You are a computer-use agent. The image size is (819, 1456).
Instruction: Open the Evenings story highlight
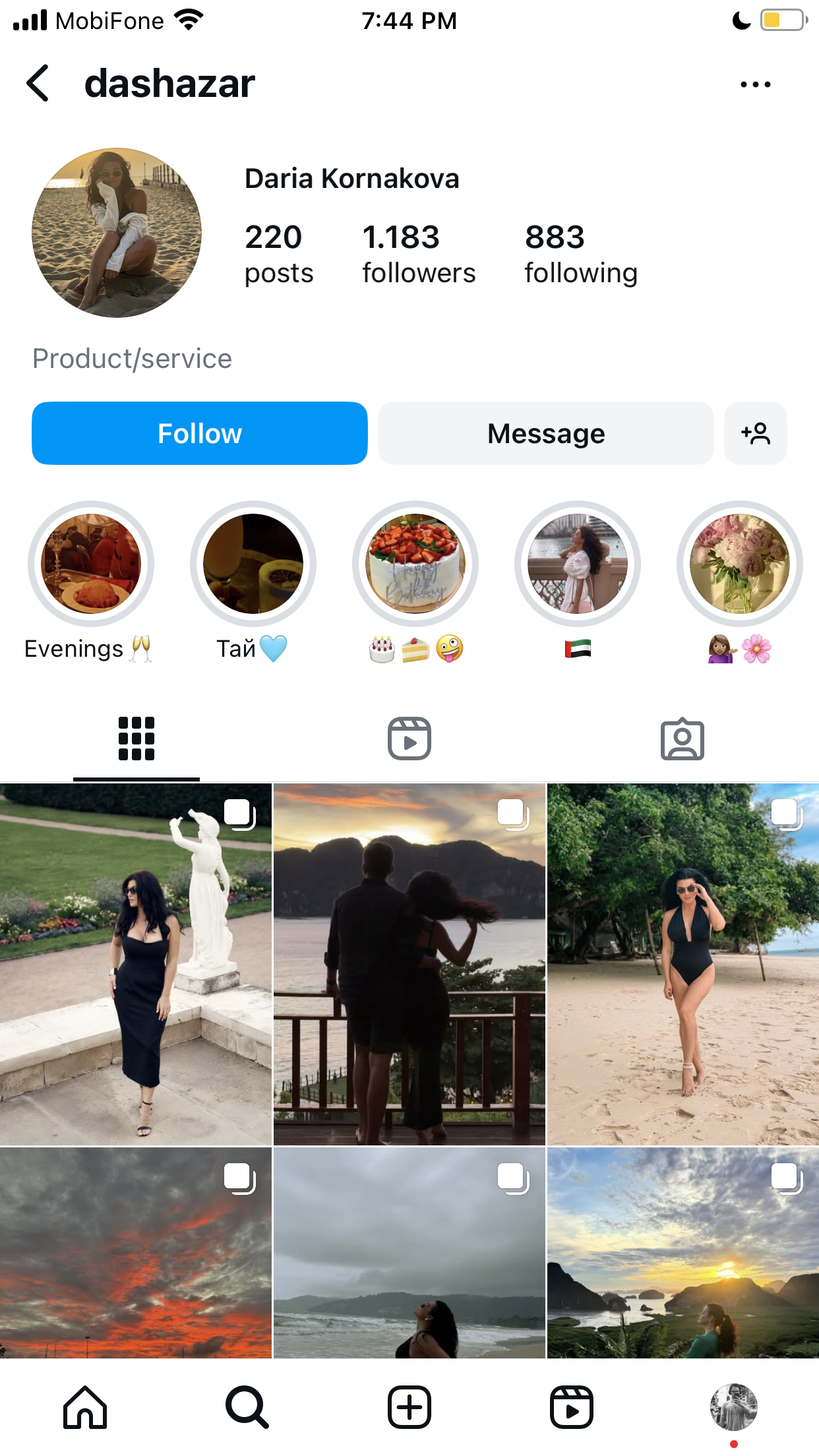[90, 564]
